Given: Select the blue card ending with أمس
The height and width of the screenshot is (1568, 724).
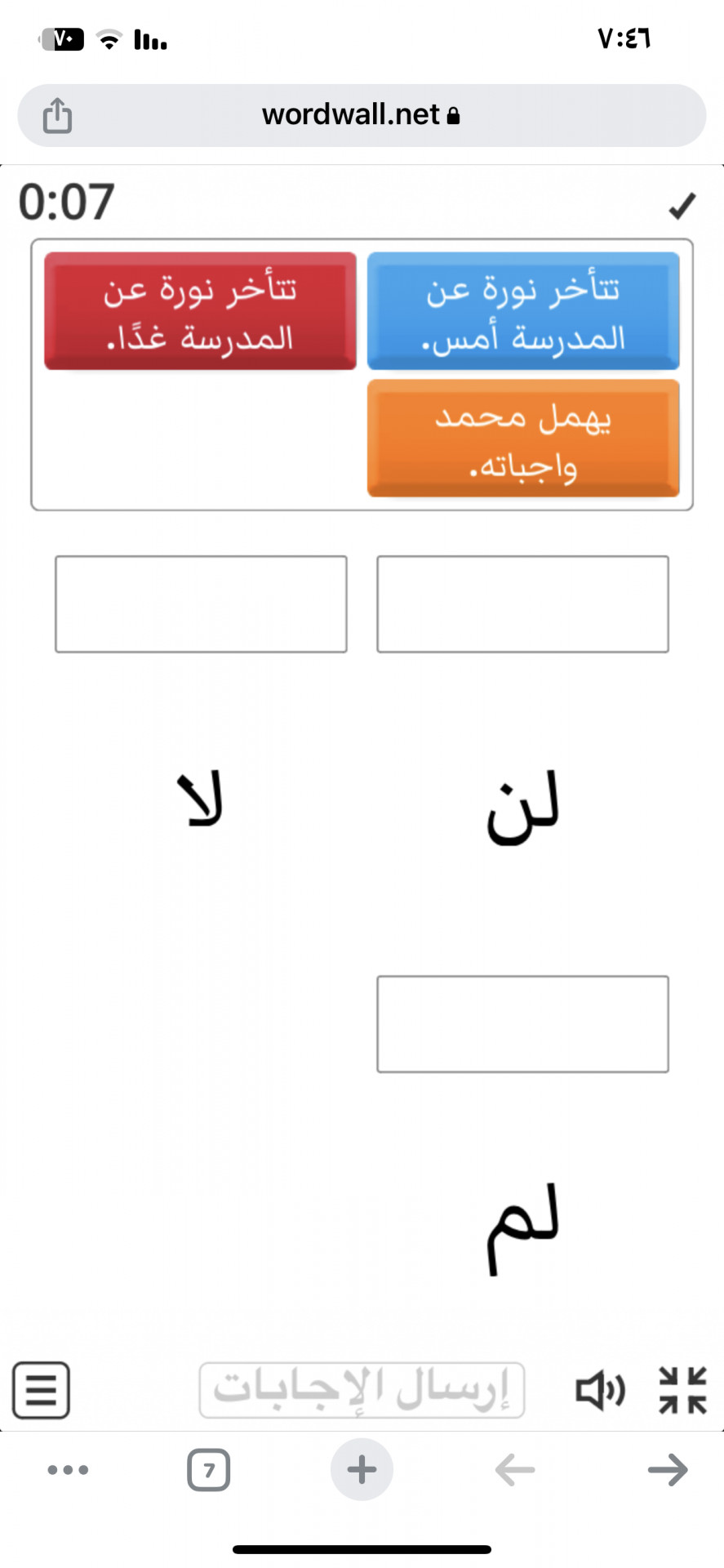Looking at the screenshot, I should [x=523, y=311].
